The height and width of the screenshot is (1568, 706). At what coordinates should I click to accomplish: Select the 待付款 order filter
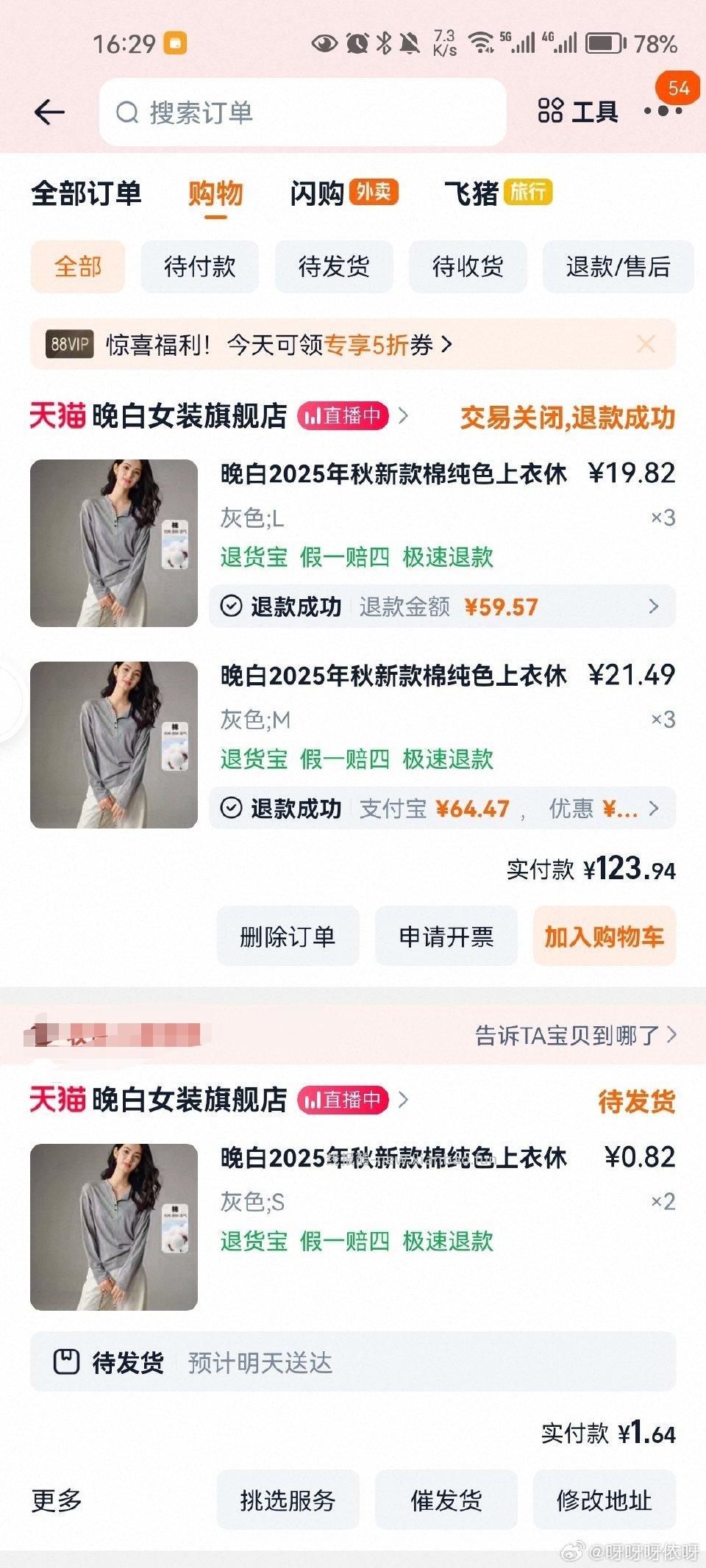pos(199,268)
